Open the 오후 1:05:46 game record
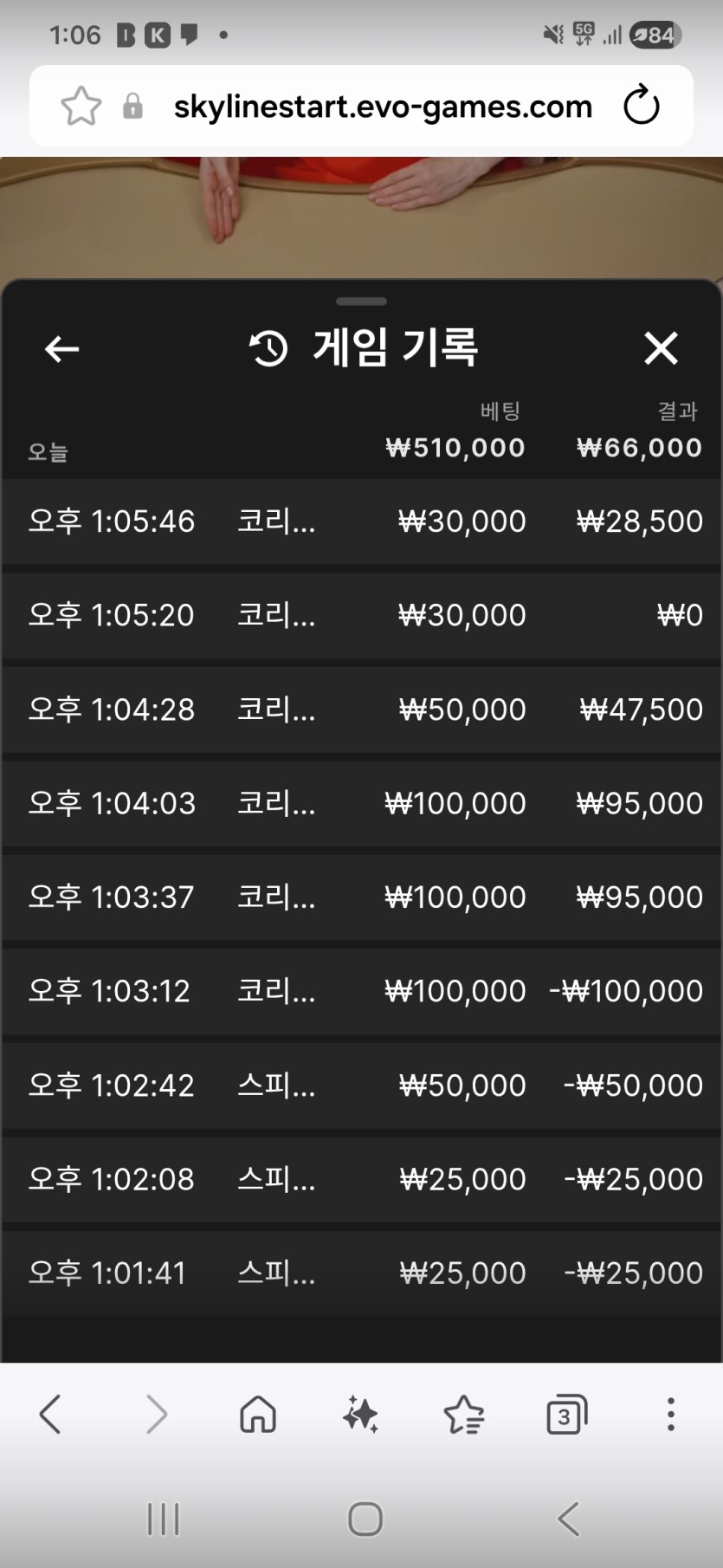Screen dimensions: 723x1568 pos(361,522)
